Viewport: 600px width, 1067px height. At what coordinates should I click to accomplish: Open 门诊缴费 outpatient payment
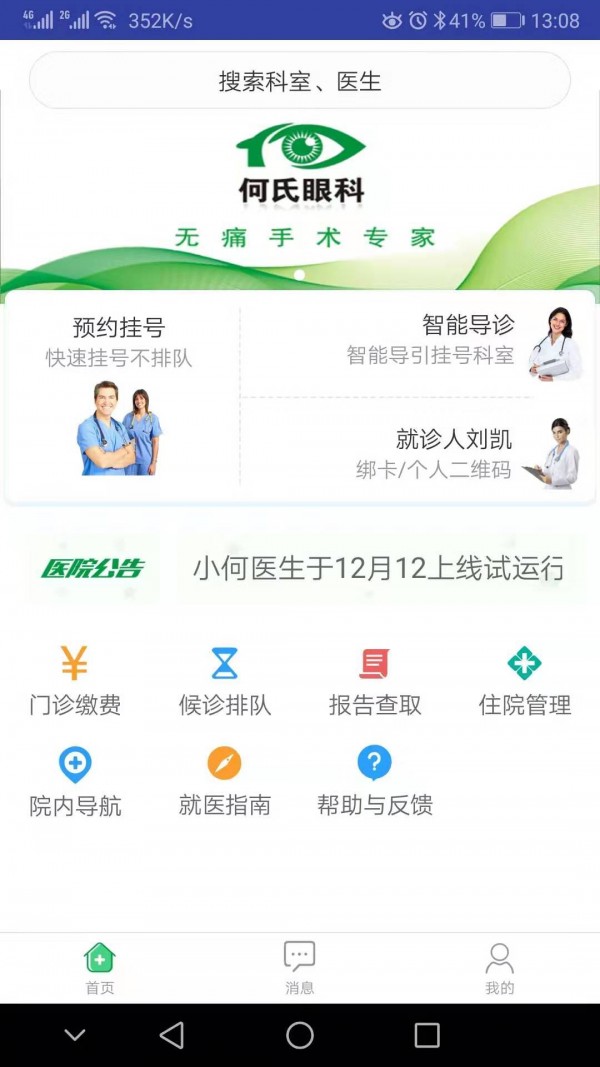point(75,681)
